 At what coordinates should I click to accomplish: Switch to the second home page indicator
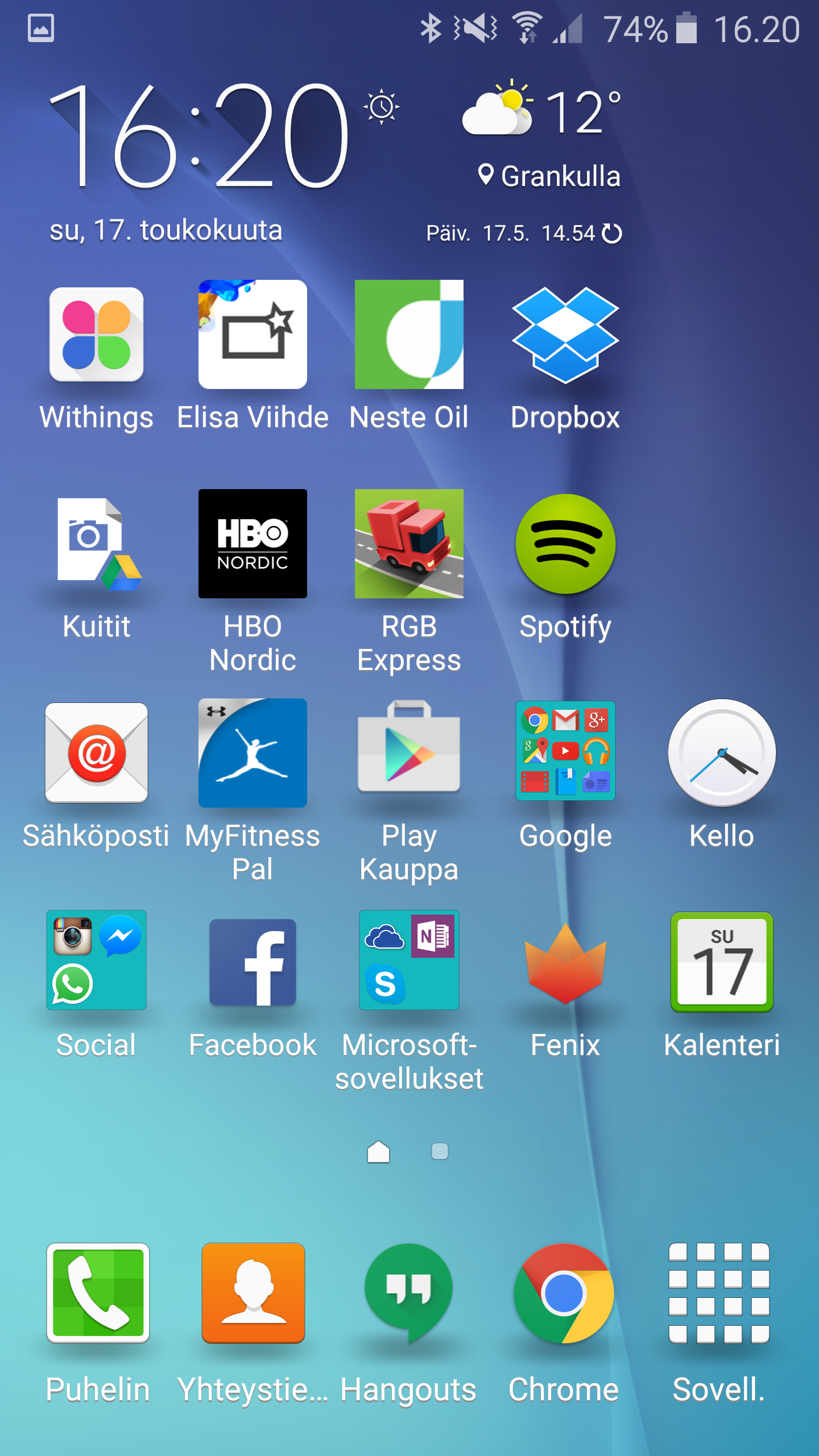pyautogui.click(x=440, y=1151)
